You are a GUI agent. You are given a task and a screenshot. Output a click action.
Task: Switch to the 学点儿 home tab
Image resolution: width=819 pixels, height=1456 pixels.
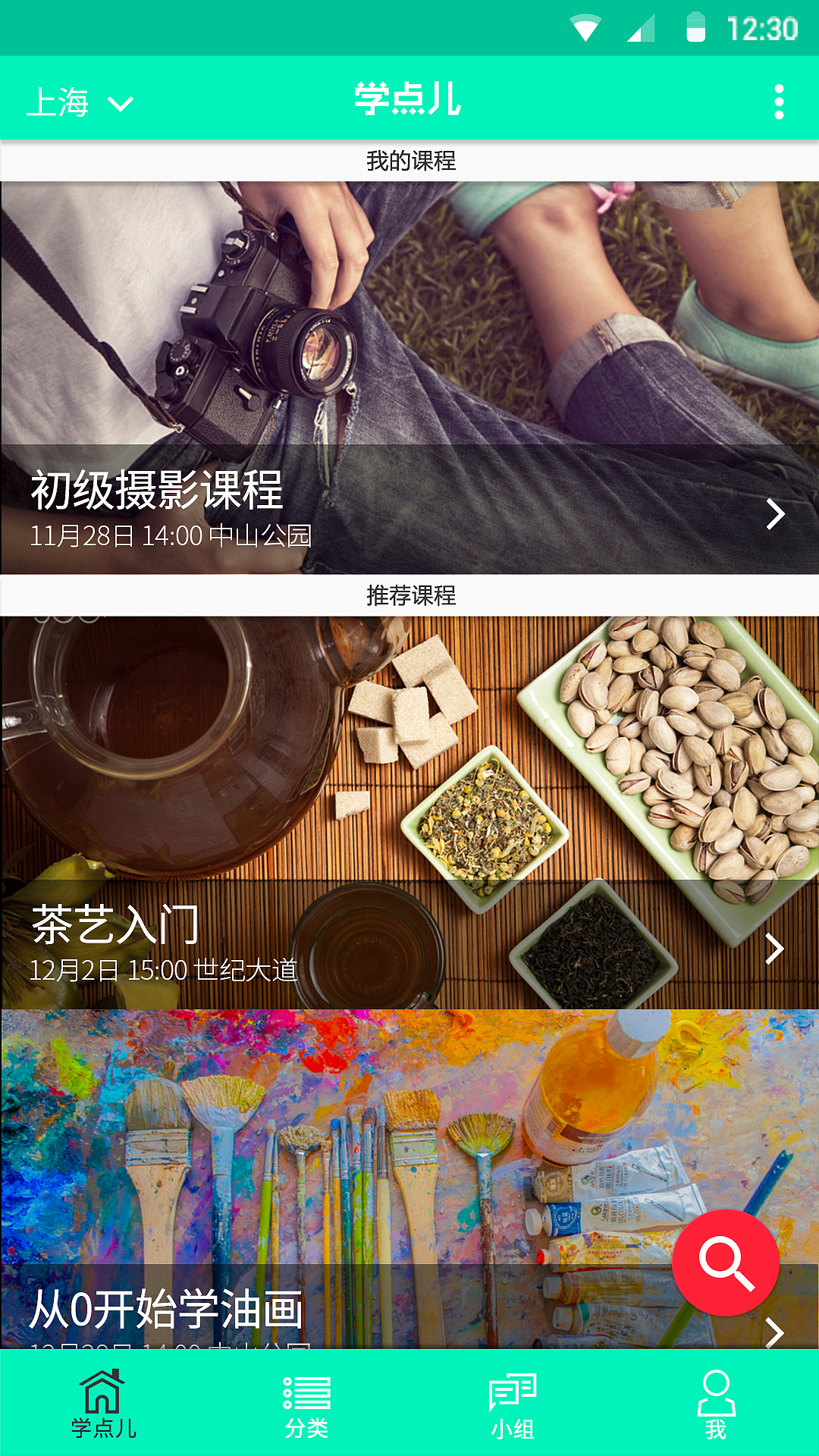[x=103, y=1403]
